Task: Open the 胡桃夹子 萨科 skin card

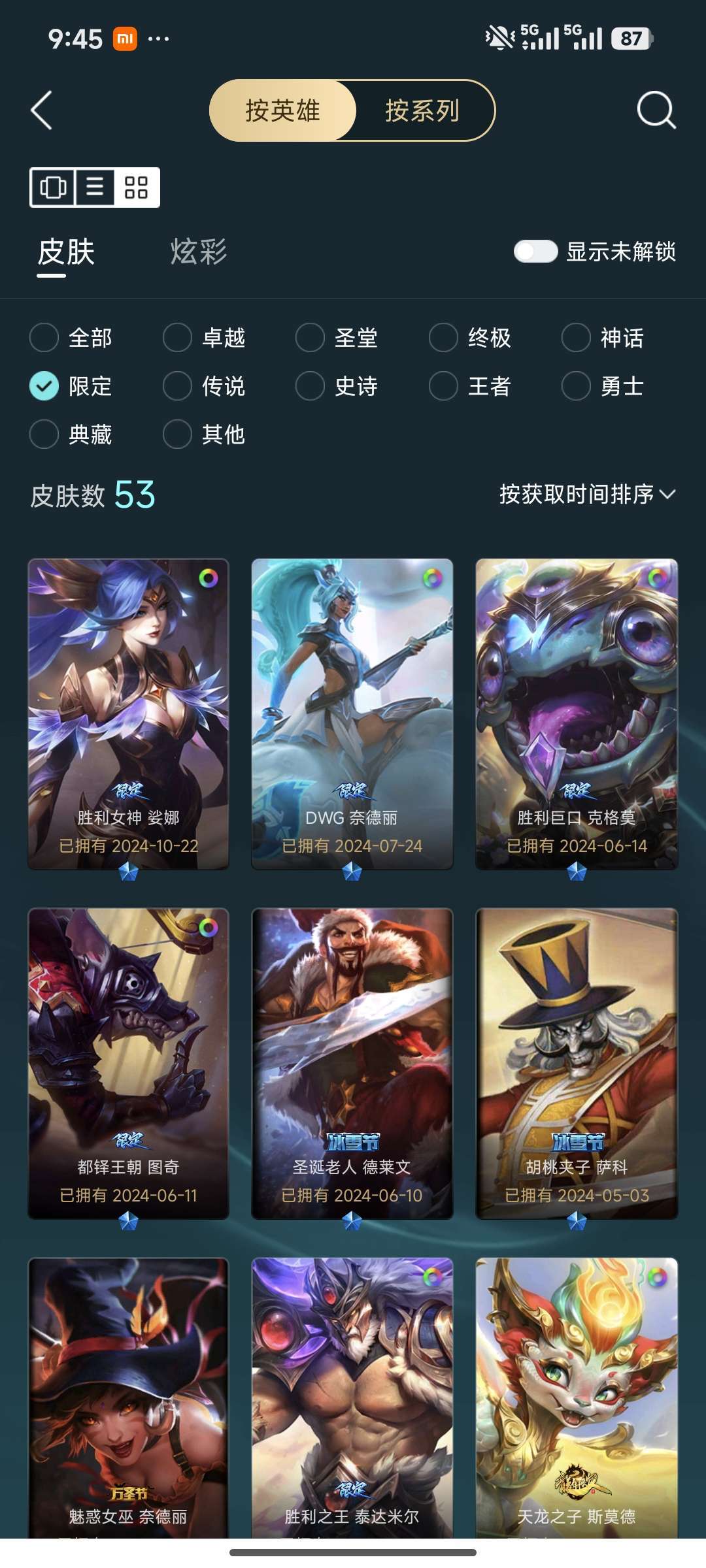Action: [577, 1063]
